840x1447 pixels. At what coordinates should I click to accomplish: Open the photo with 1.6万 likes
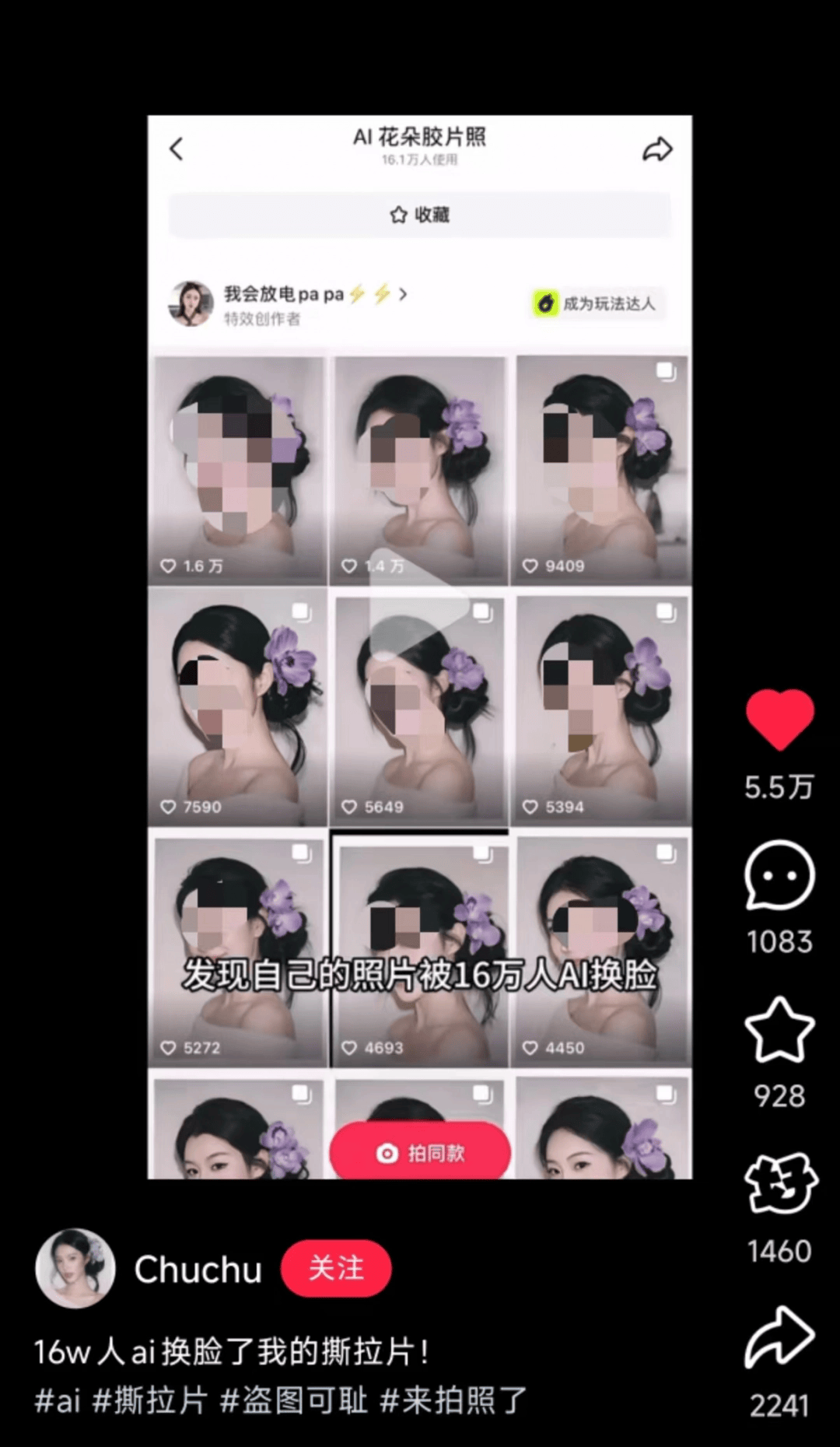237,467
